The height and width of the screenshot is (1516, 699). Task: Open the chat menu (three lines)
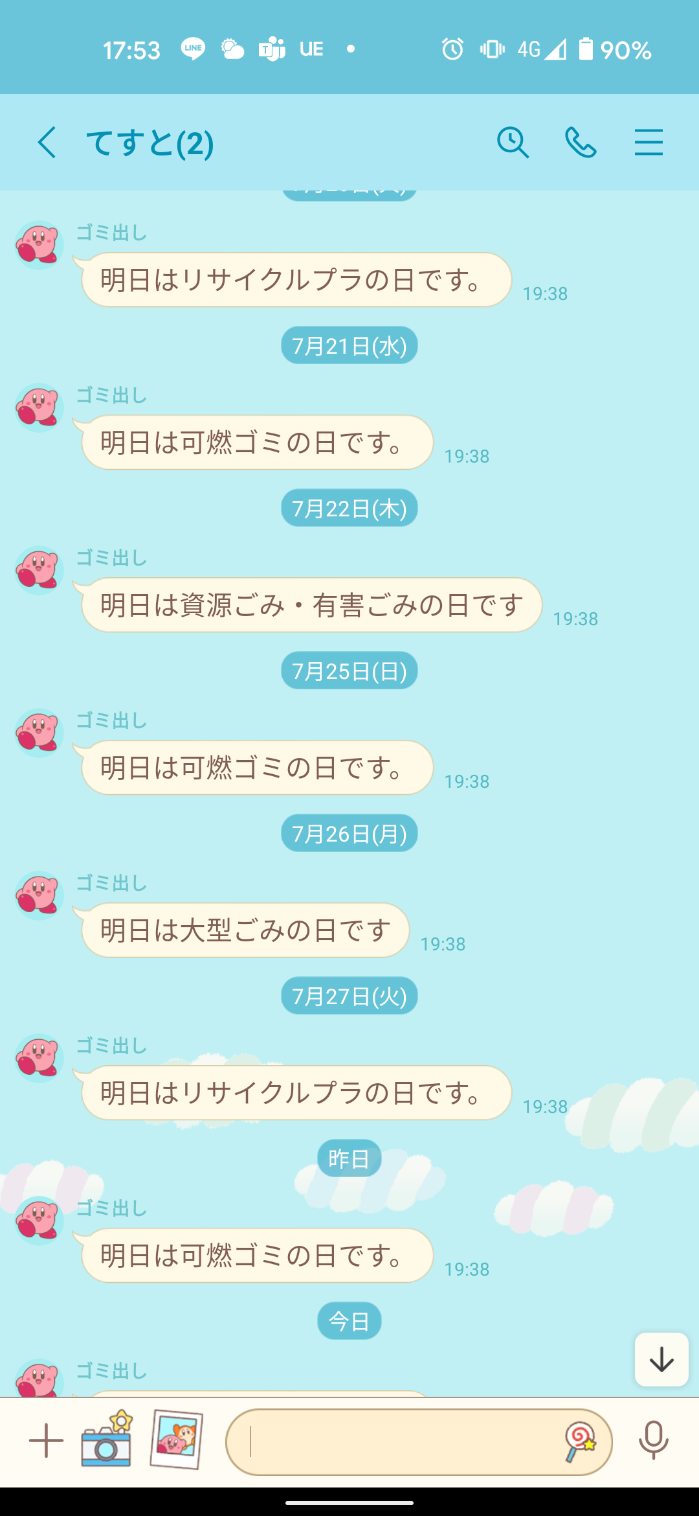[x=648, y=143]
